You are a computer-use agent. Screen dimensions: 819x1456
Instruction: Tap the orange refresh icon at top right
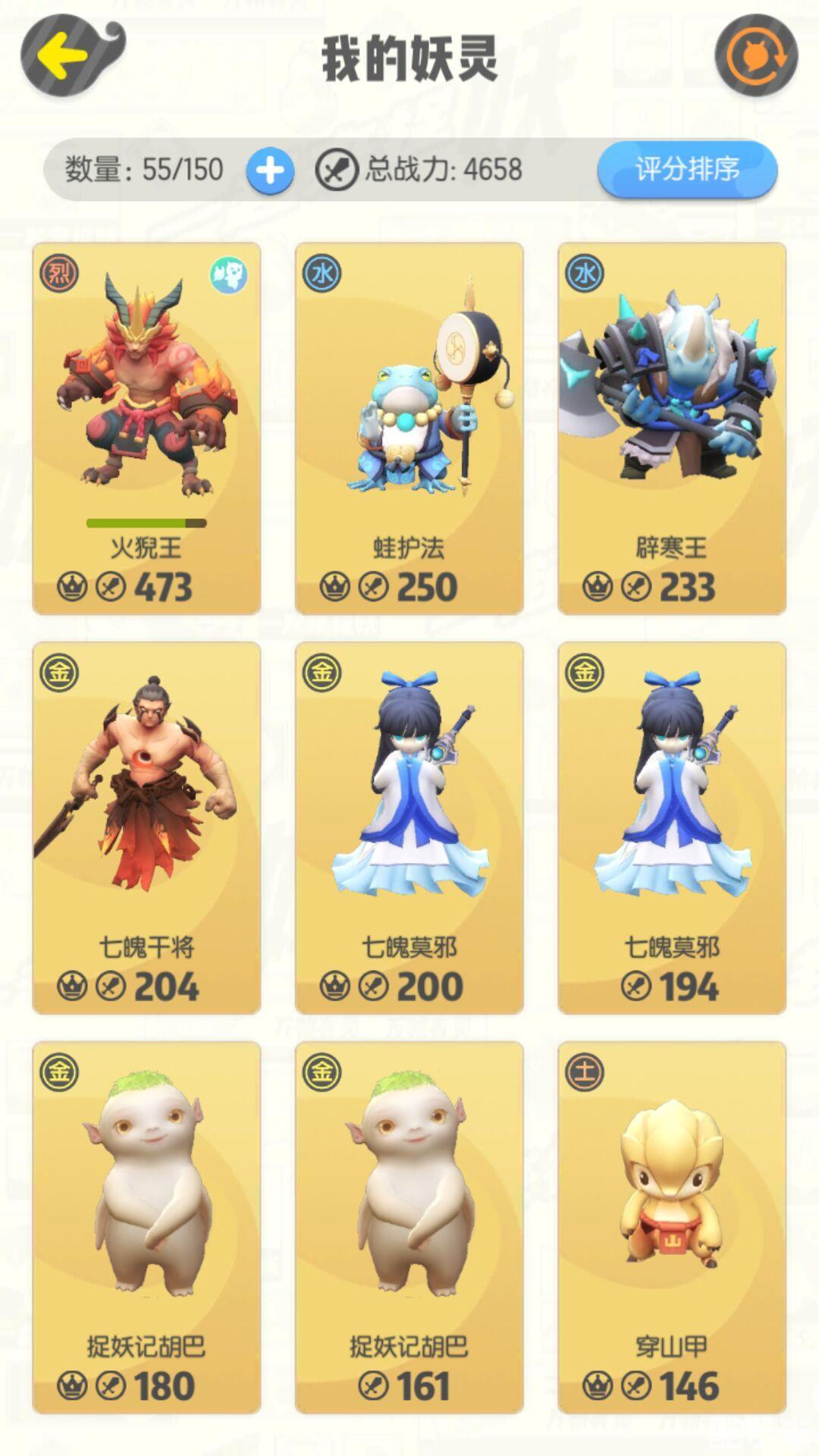(756, 55)
